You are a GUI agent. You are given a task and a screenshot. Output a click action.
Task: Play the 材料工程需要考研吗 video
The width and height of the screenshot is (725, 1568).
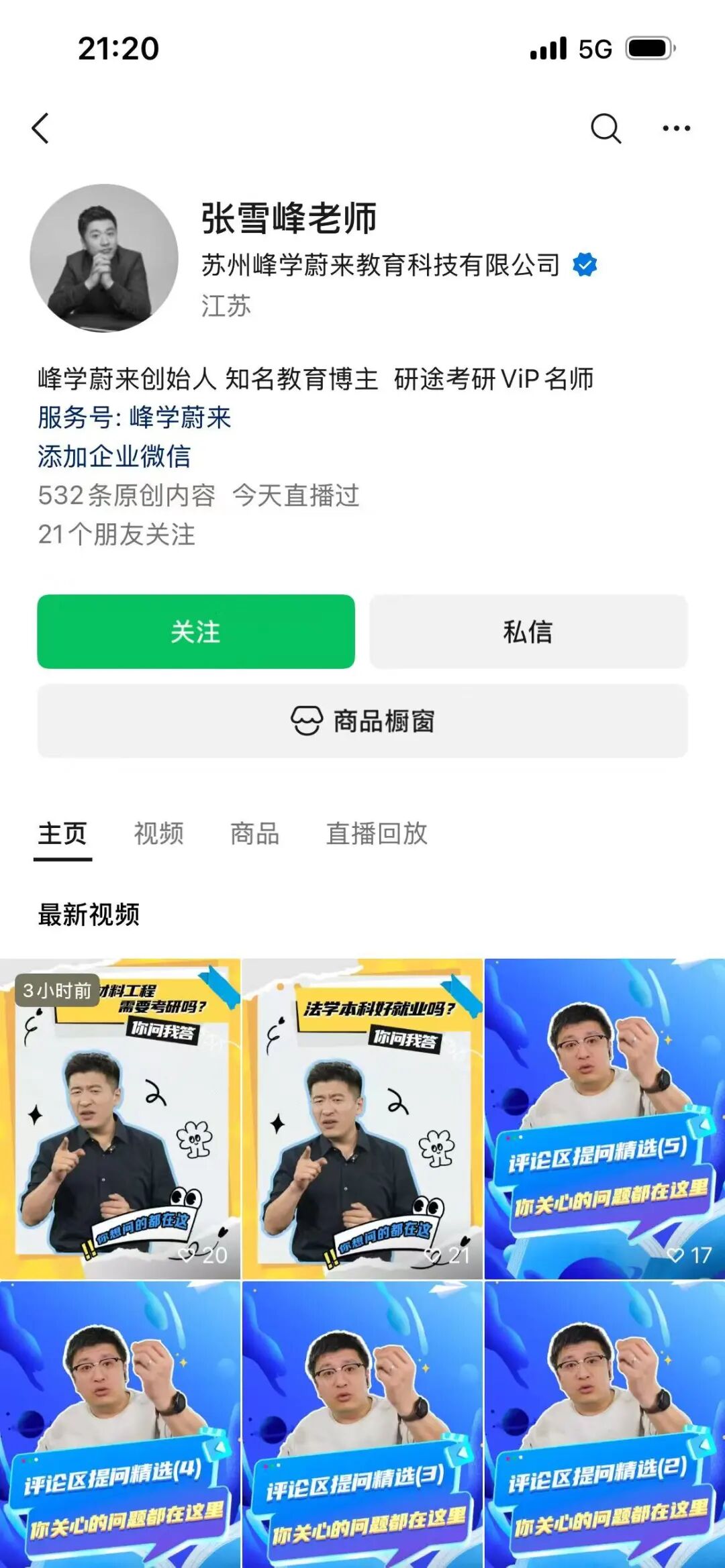pyautogui.click(x=120, y=1118)
